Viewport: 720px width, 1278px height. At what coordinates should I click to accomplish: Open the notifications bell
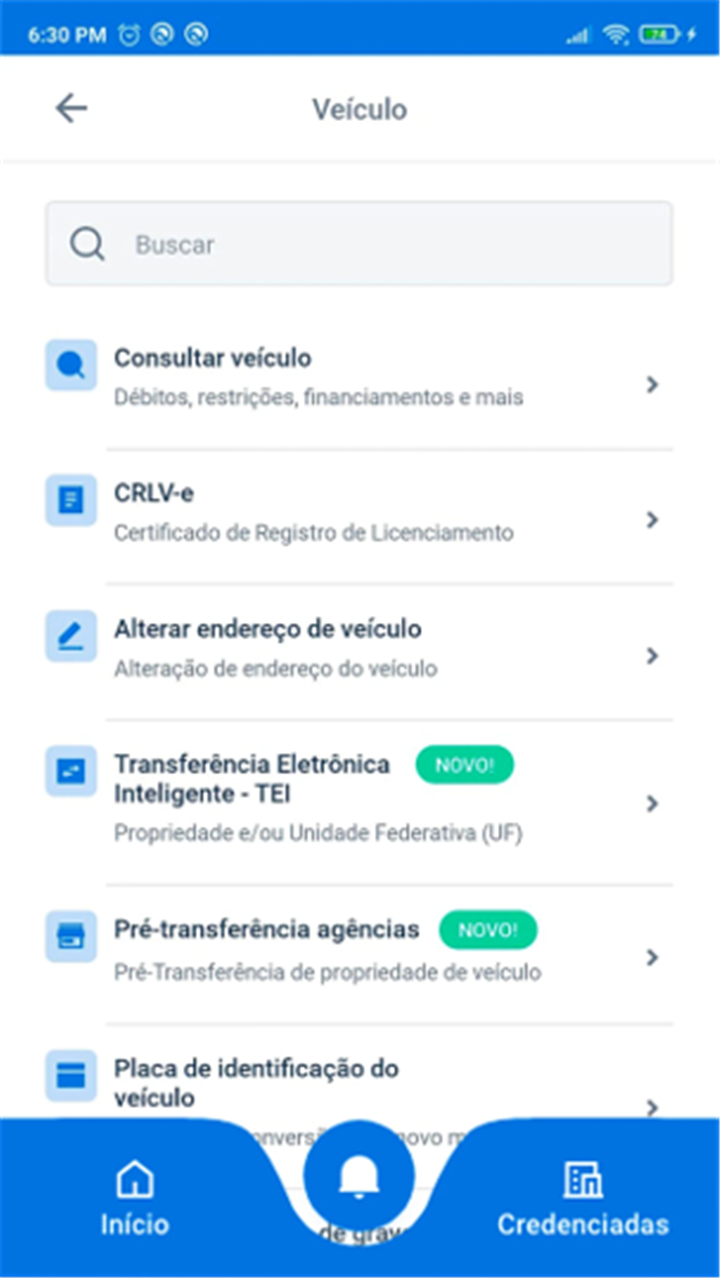coord(359,1178)
